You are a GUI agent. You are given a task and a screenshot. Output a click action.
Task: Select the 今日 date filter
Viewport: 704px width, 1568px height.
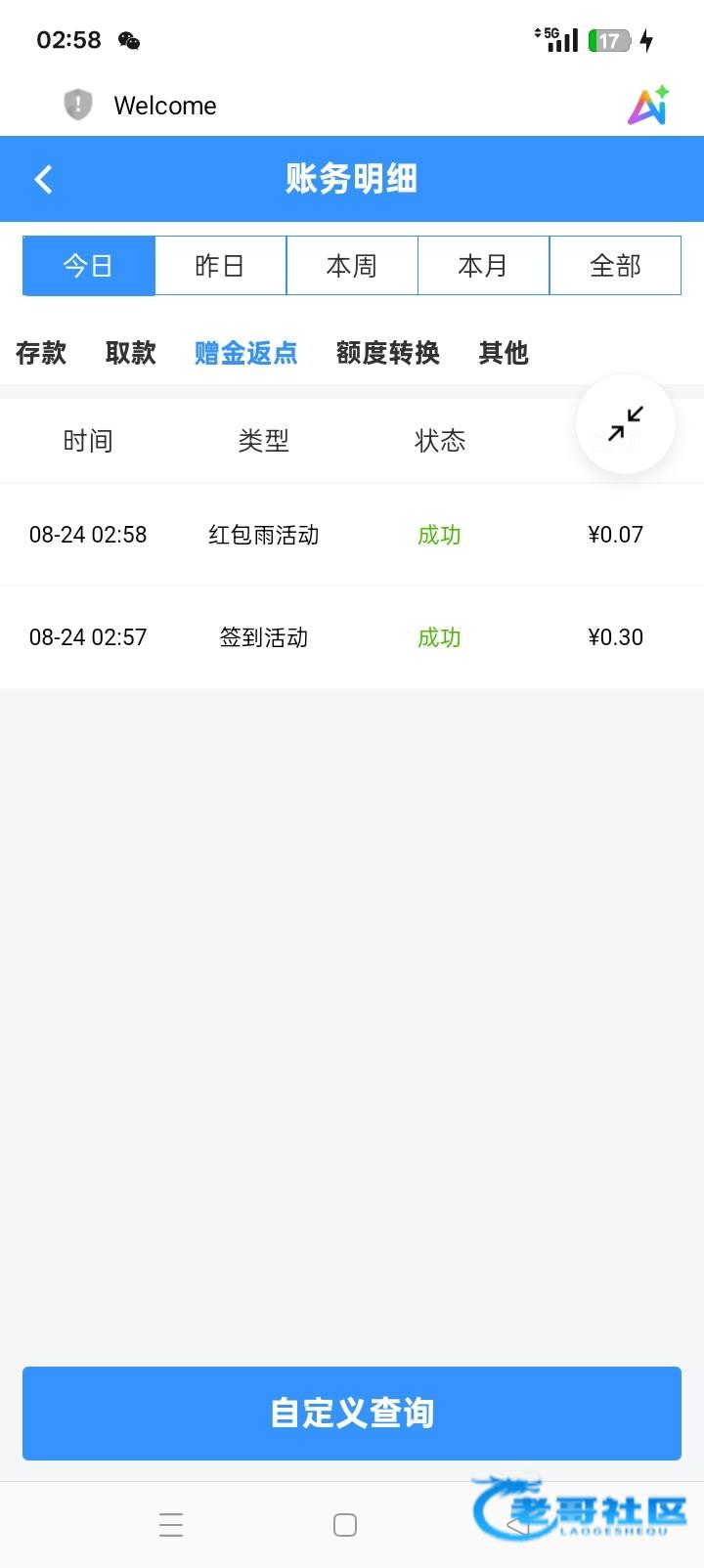[89, 266]
